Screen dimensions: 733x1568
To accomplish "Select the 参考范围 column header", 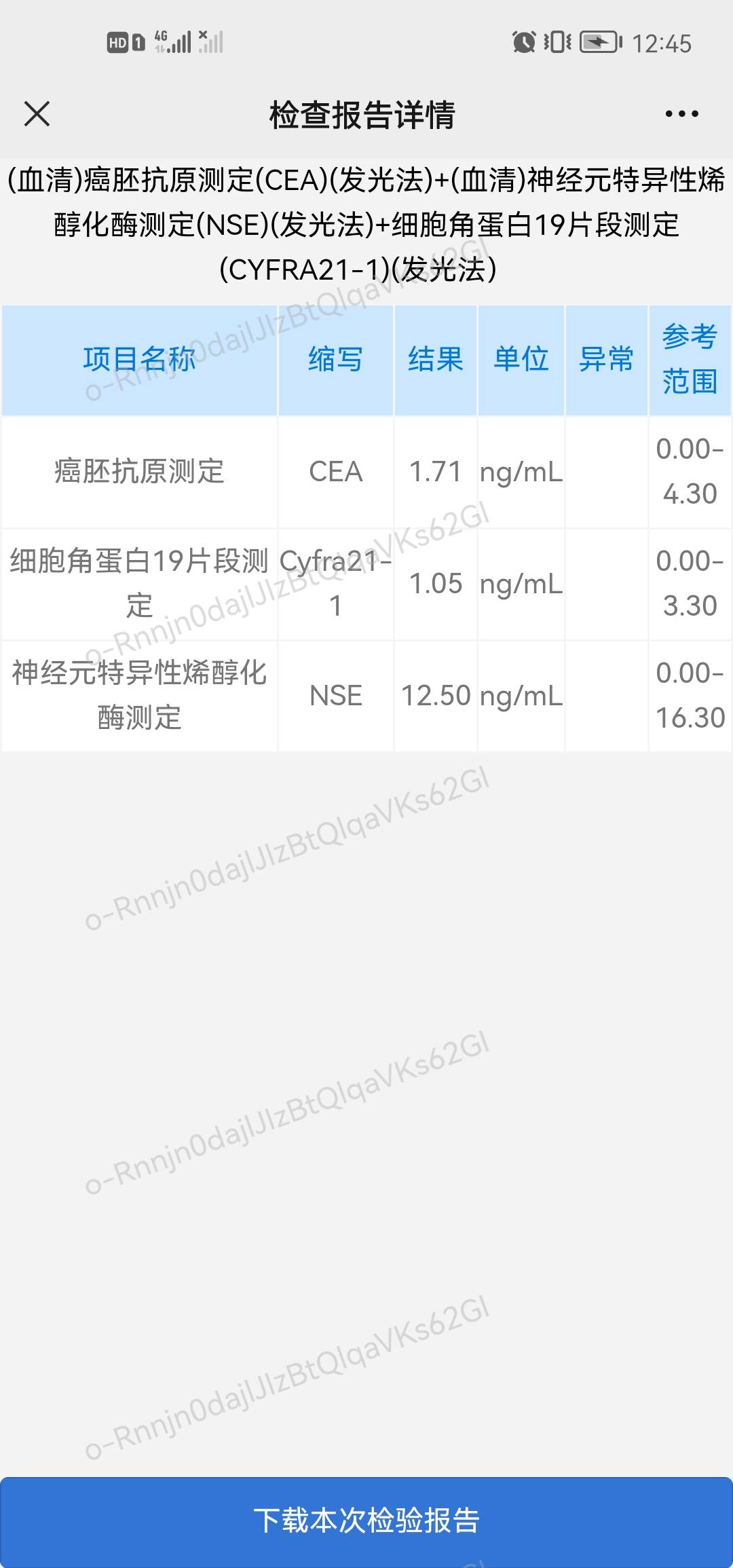I will pyautogui.click(x=690, y=360).
